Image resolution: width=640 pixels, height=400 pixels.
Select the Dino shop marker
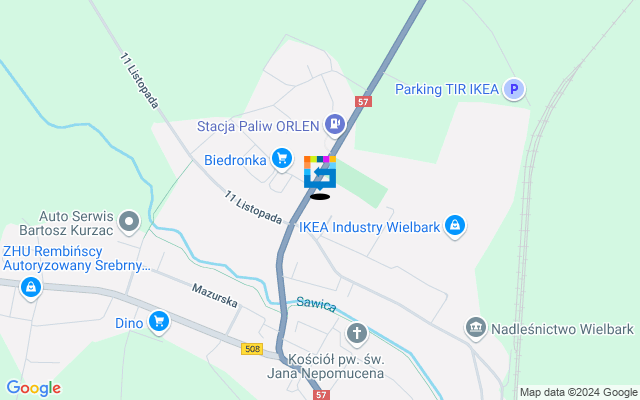(x=158, y=321)
